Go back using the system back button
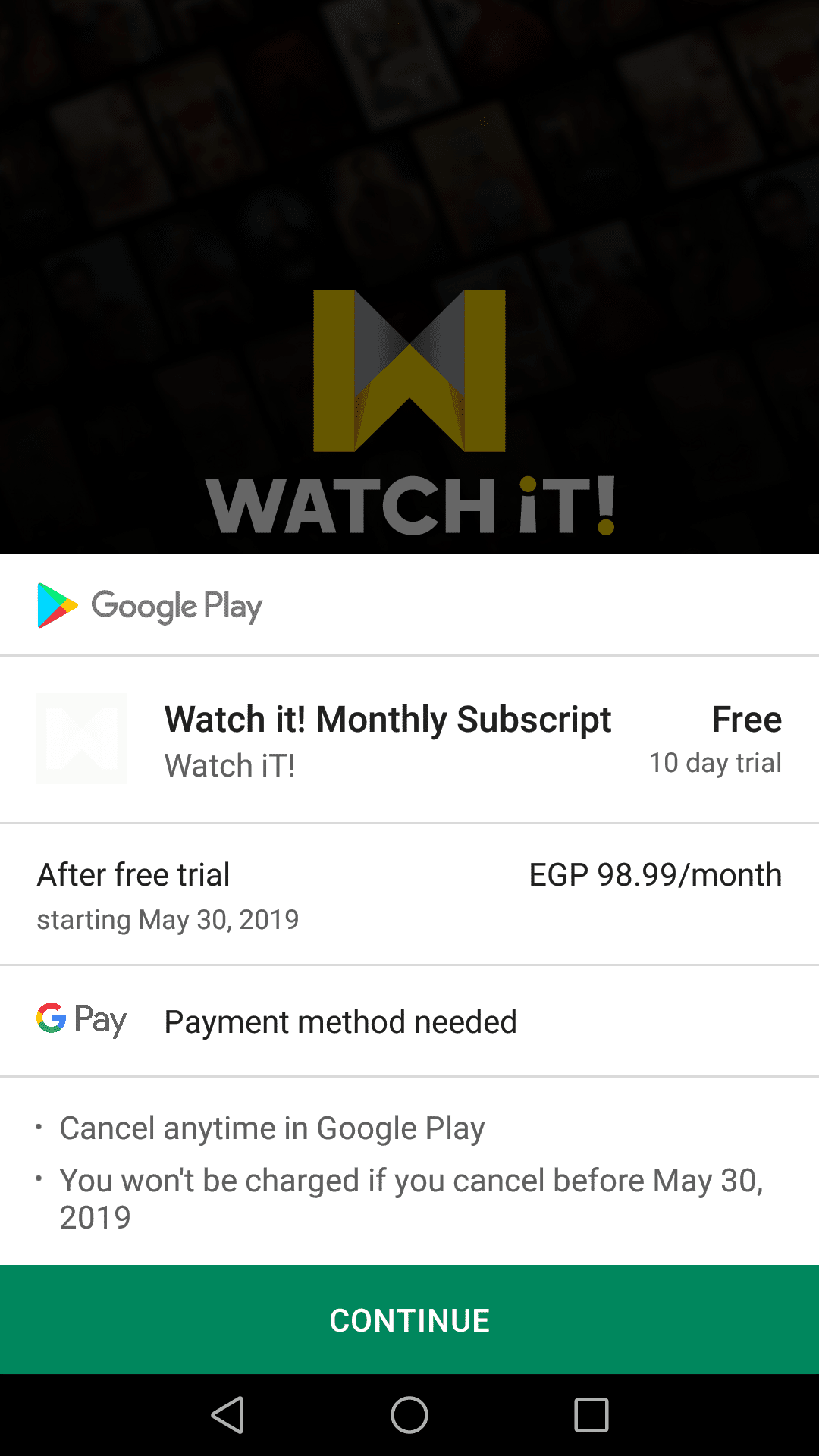Screen dimensions: 819x1456 227,1415
